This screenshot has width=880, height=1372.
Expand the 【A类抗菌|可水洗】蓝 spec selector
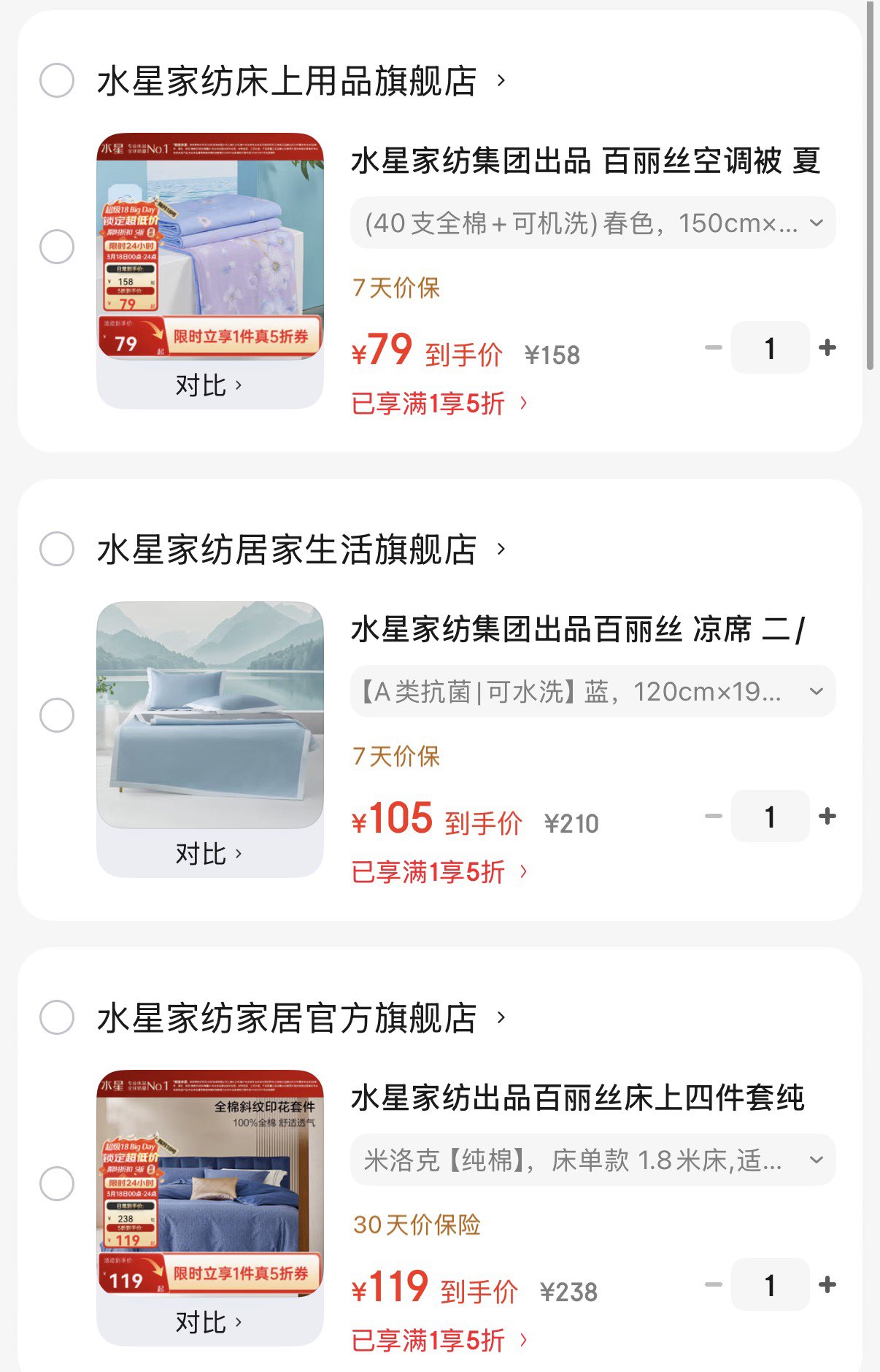593,691
